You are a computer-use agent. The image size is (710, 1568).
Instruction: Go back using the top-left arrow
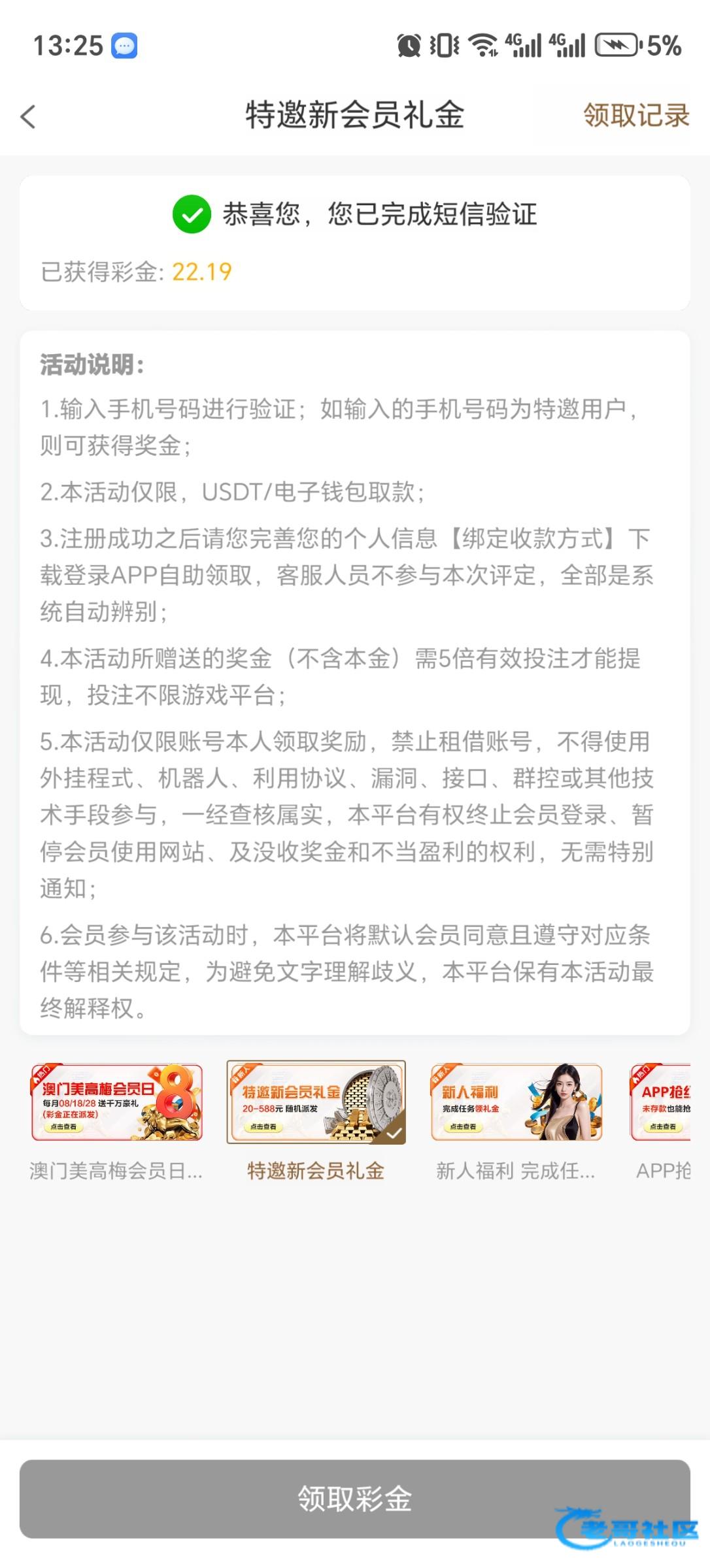click(28, 117)
